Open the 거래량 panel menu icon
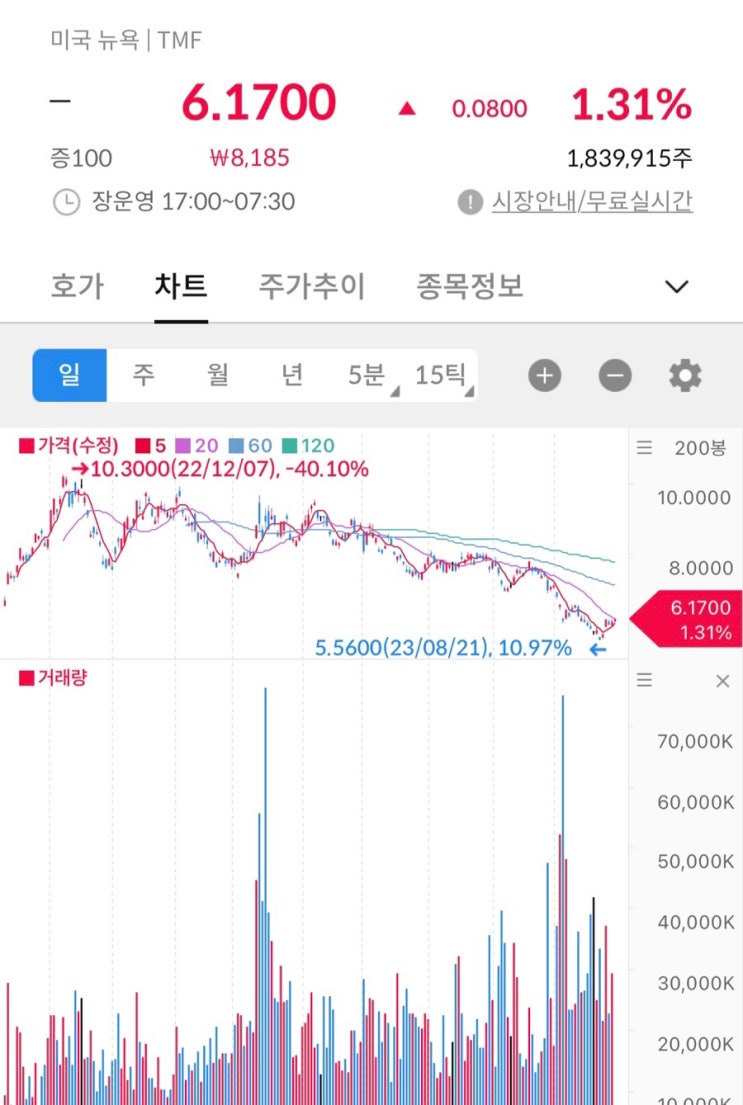Screen dimensions: 743x1105 [x=645, y=681]
